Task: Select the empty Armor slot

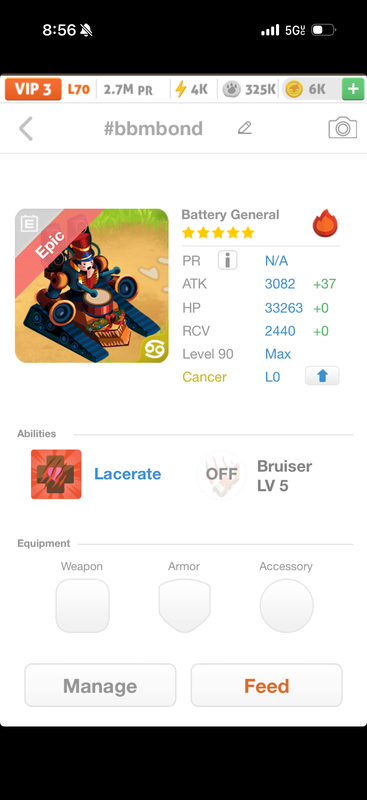Action: (x=184, y=606)
